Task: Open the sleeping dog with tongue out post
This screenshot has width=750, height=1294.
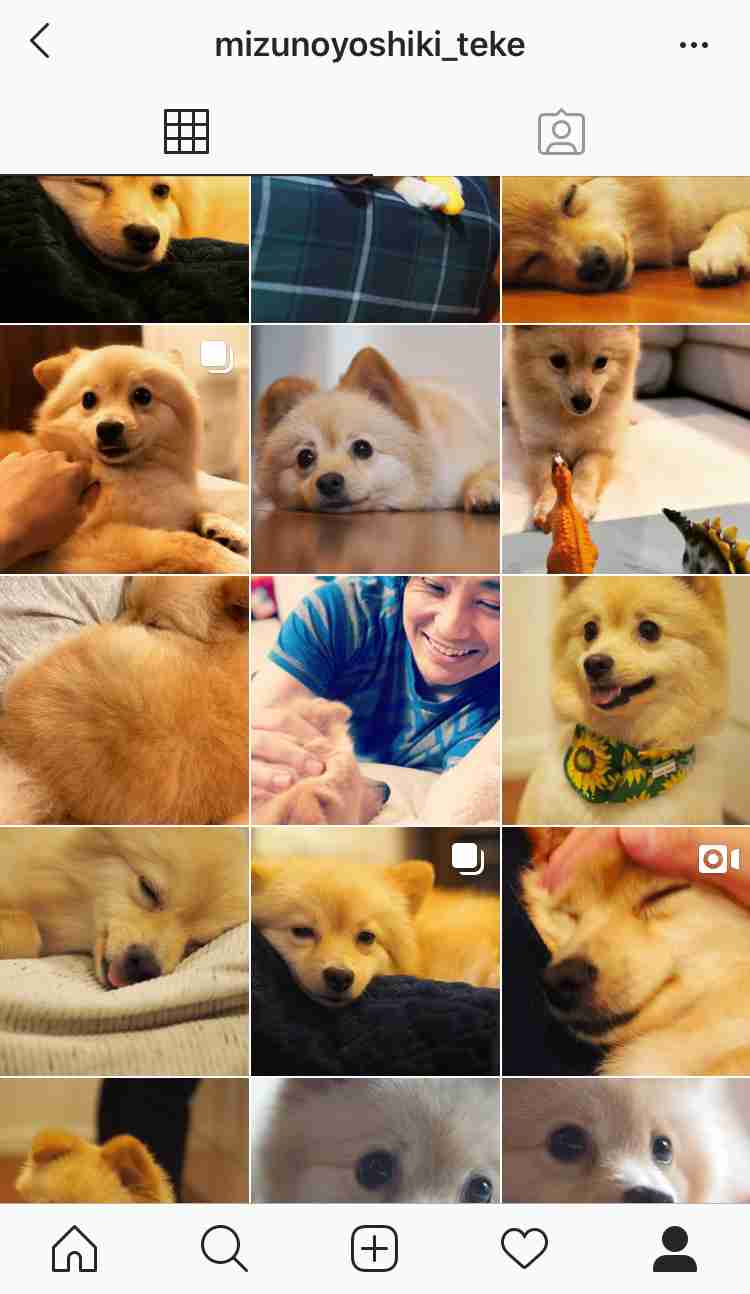Action: click(124, 951)
